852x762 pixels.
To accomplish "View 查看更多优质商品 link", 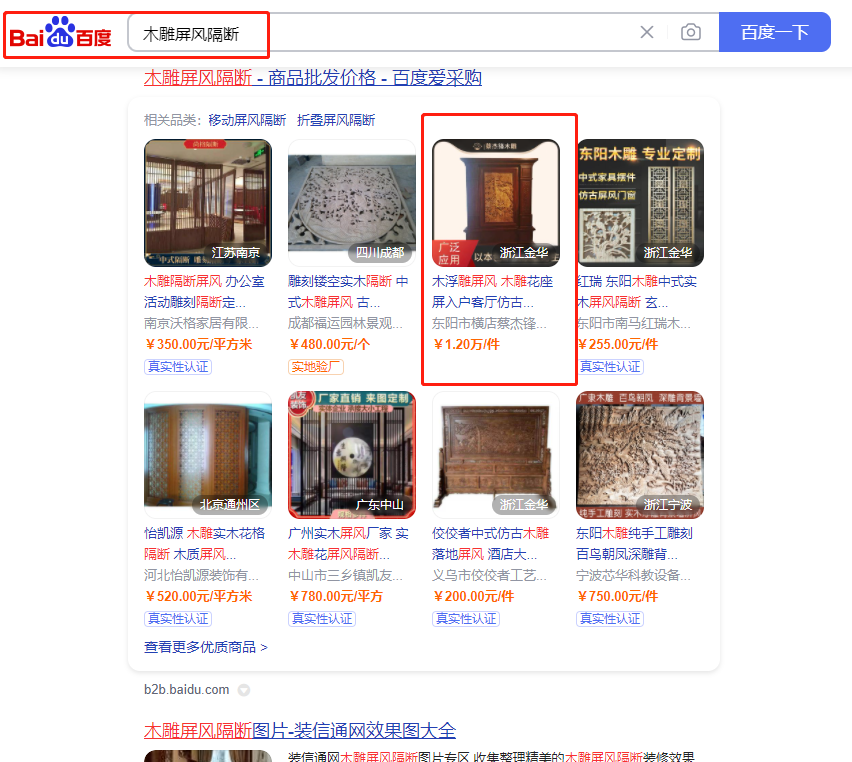I will [206, 647].
